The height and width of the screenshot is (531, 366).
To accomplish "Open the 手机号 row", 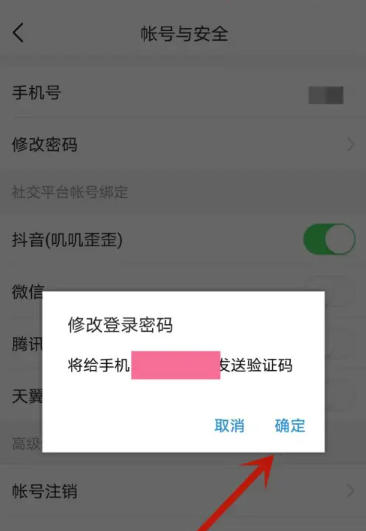I will click(183, 93).
